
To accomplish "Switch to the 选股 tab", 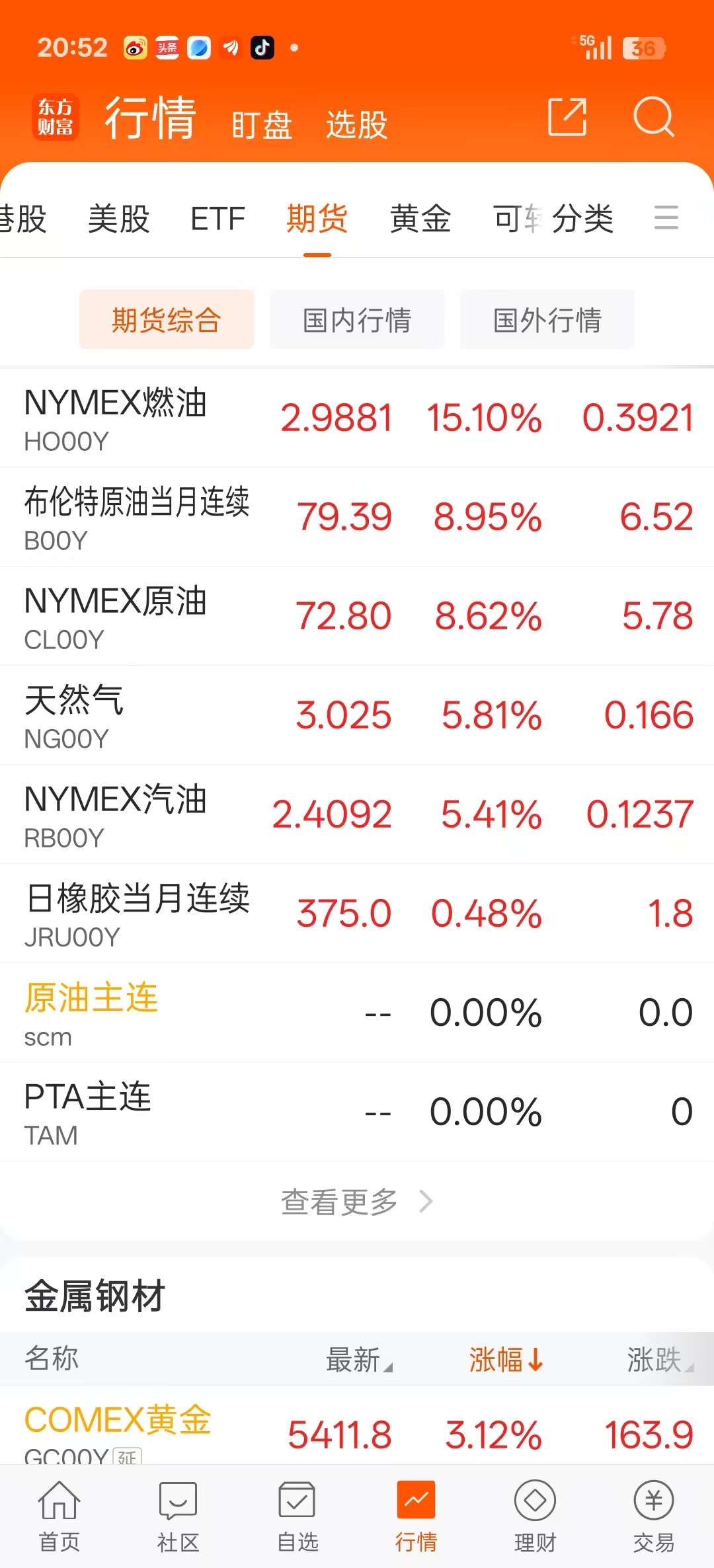I will pyautogui.click(x=356, y=125).
